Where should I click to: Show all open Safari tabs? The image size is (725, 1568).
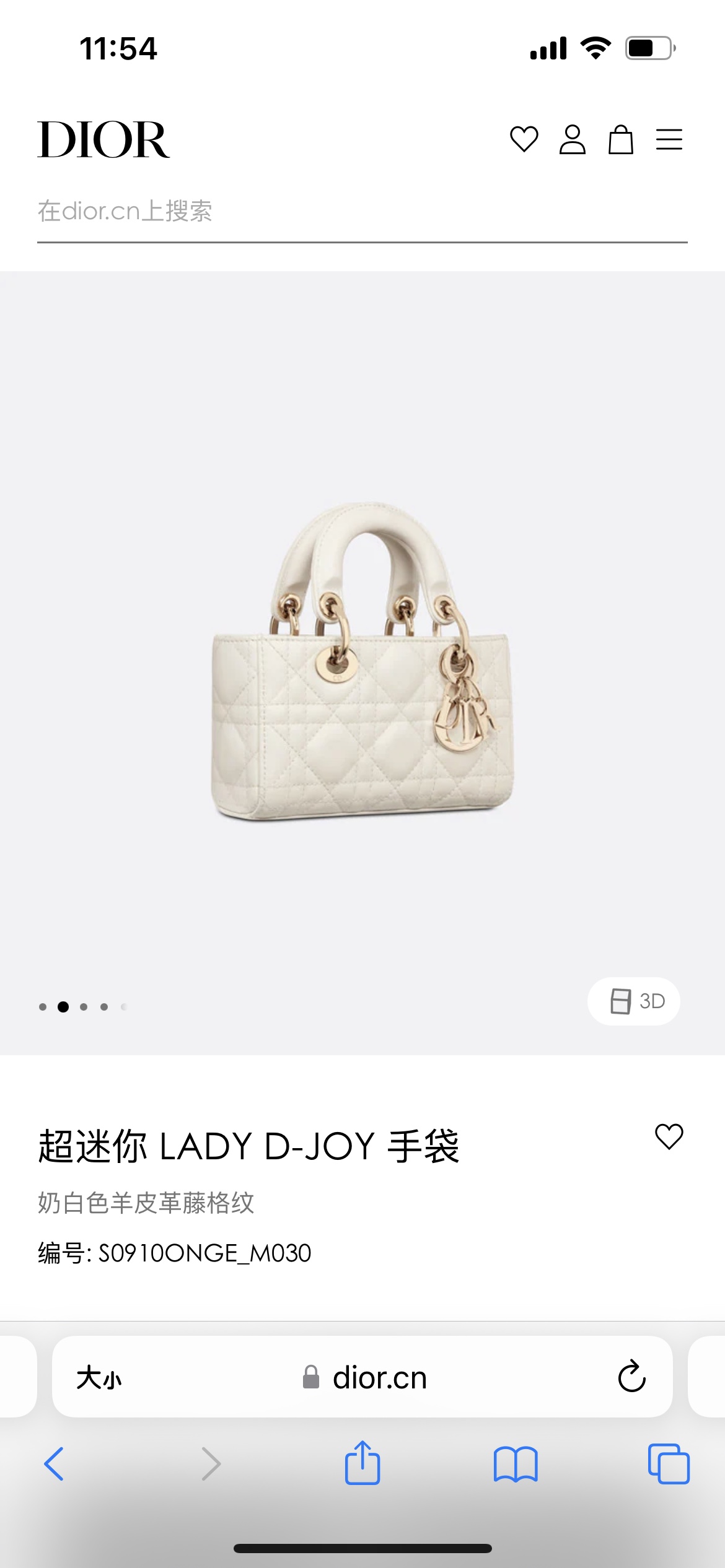pos(669,1464)
